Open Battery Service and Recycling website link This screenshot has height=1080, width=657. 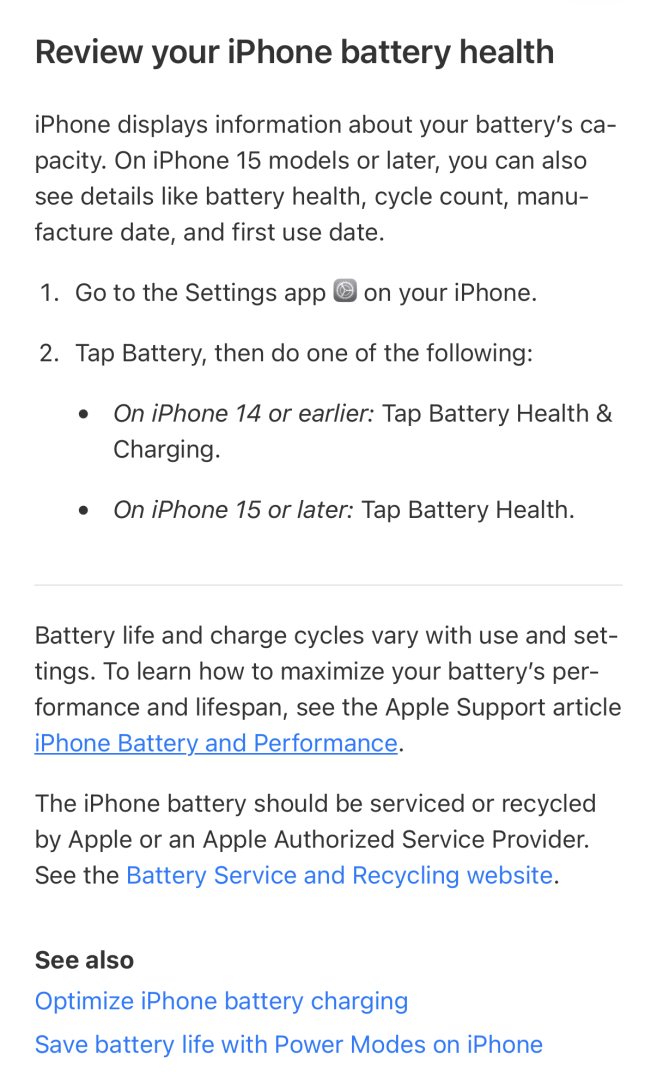340,875
